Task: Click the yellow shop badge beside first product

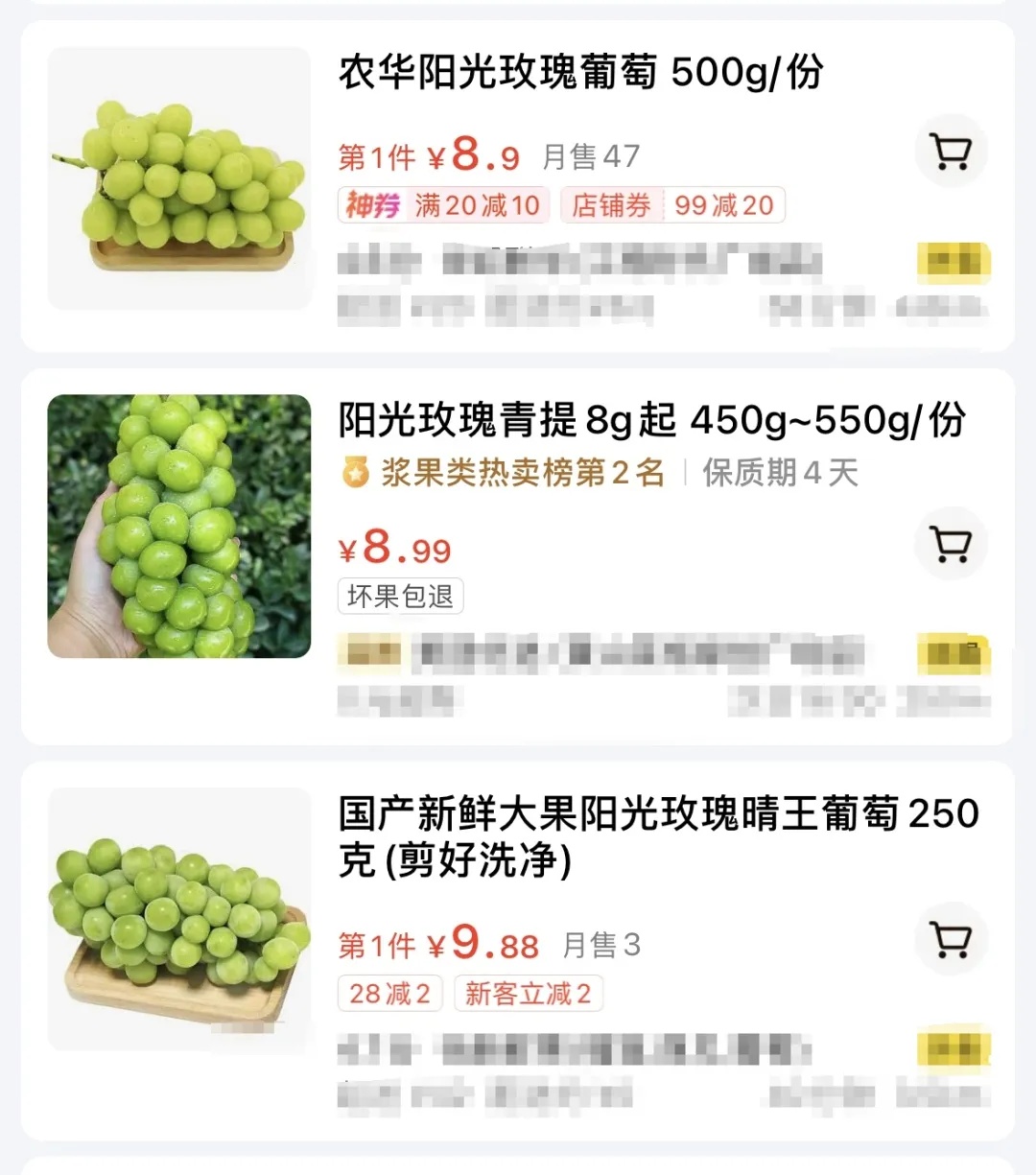Action: click(x=953, y=260)
